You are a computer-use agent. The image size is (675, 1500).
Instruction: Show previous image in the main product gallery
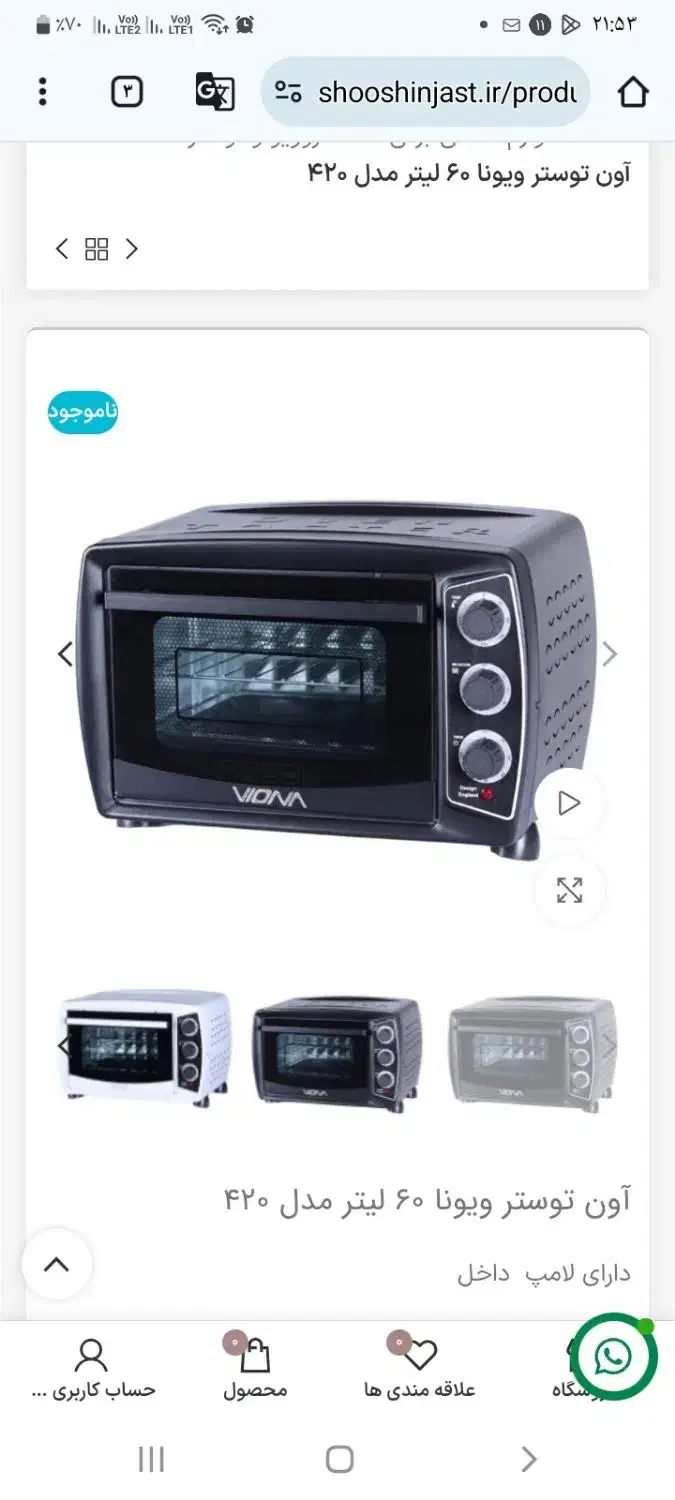(x=65, y=654)
